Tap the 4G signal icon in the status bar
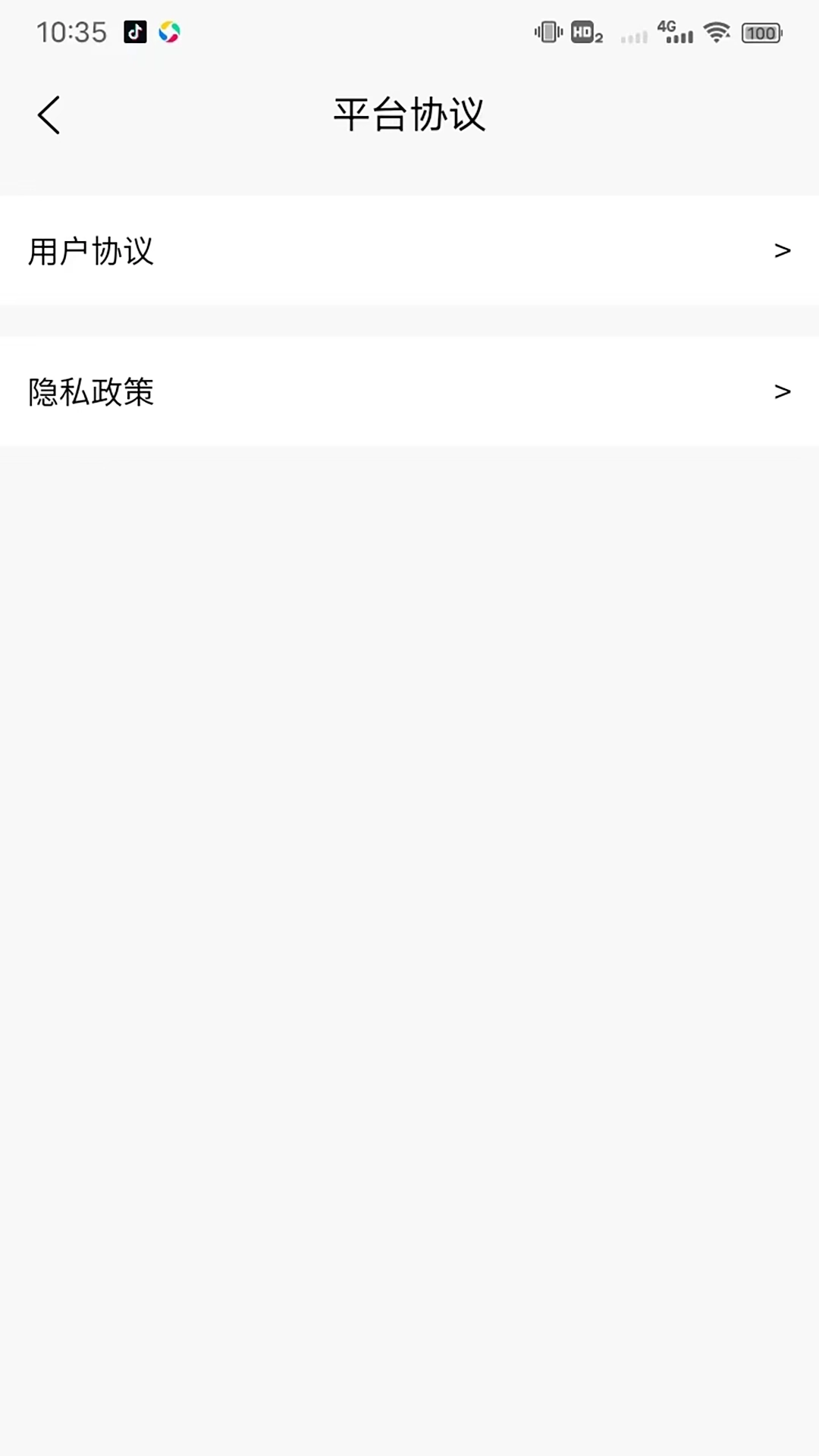 point(673,33)
